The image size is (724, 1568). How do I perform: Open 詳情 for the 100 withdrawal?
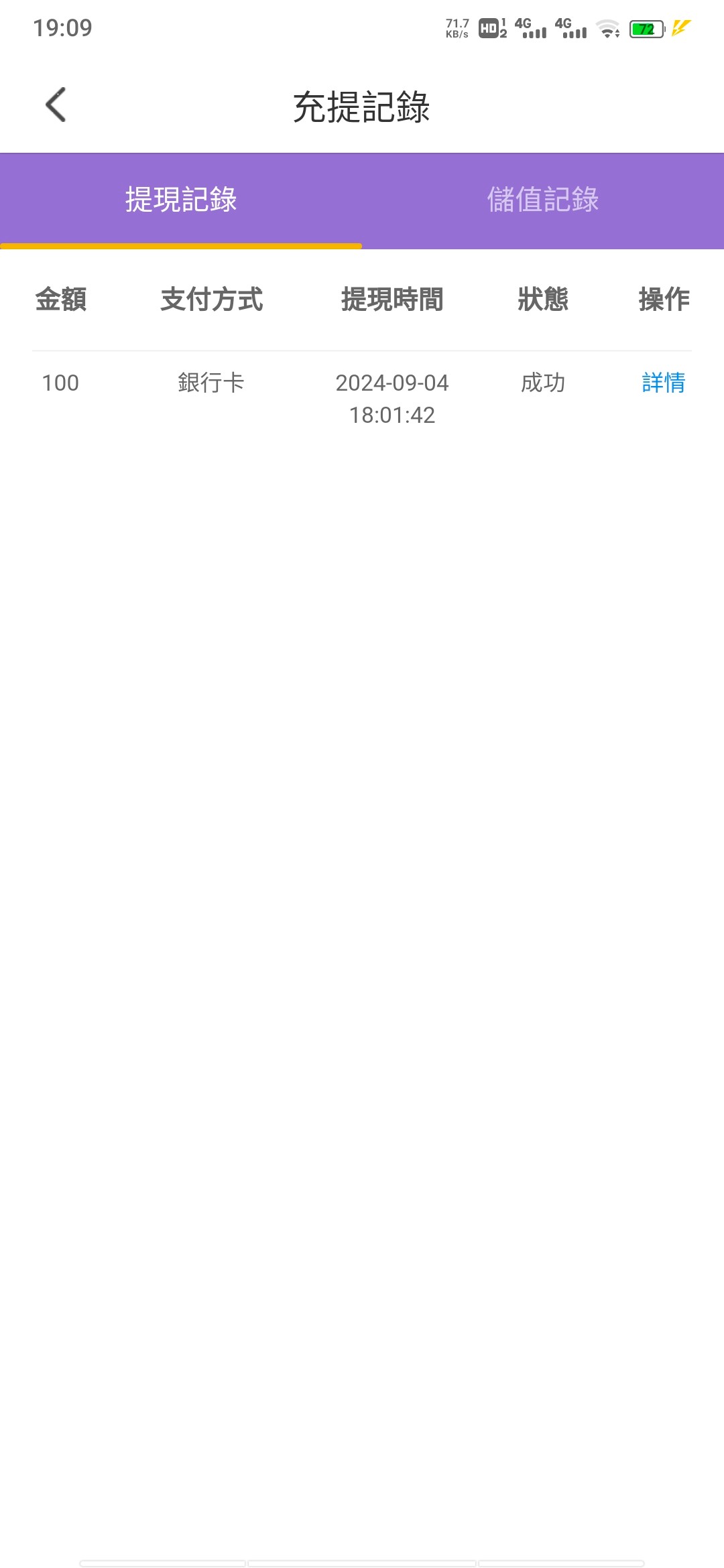[663, 383]
